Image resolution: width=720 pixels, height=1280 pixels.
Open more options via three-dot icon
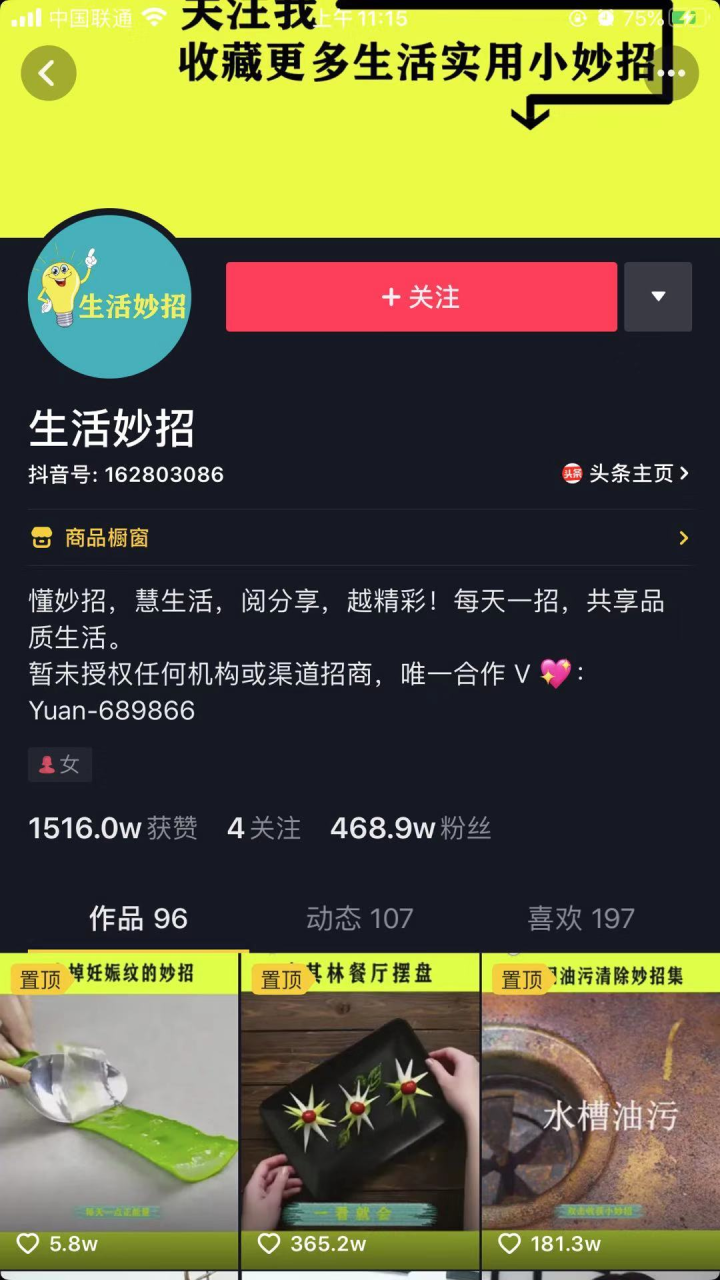pyautogui.click(x=672, y=73)
